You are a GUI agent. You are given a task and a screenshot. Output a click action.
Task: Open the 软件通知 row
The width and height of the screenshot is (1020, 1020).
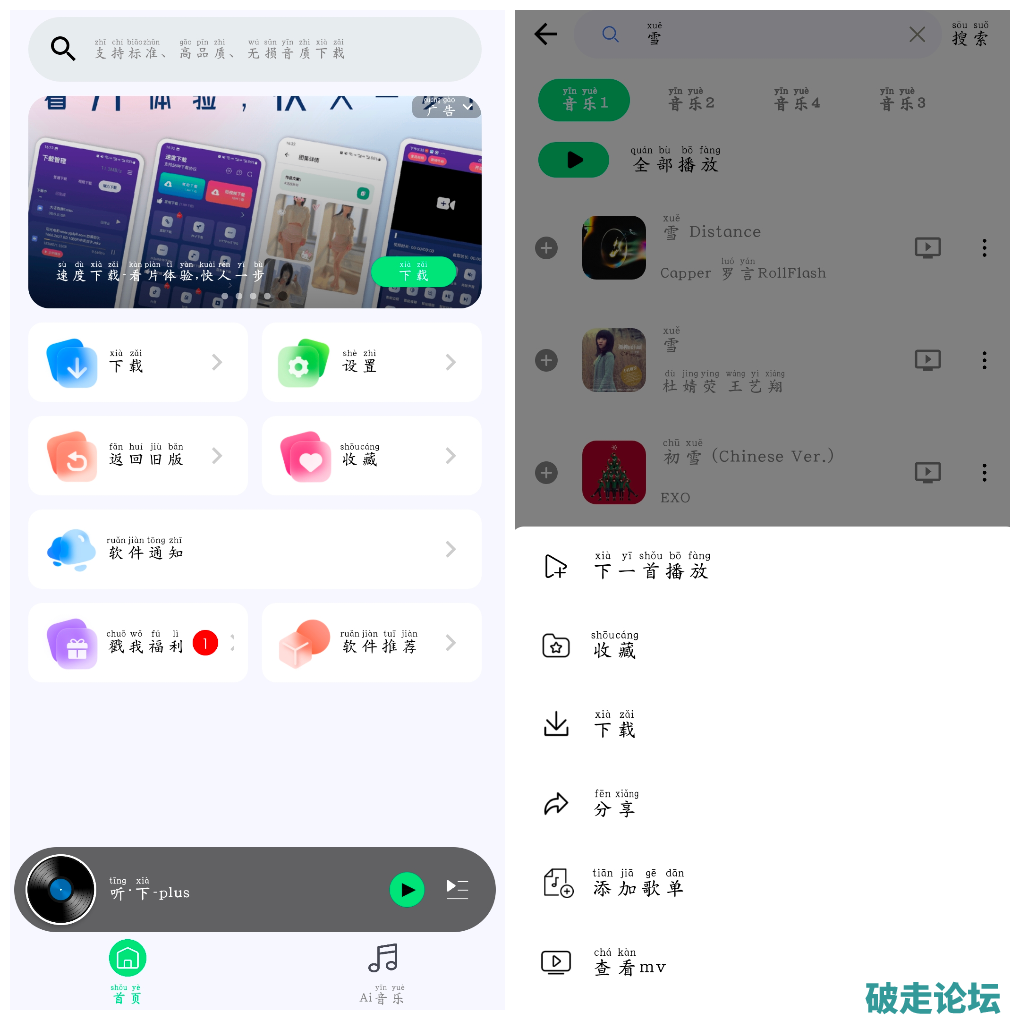pos(254,549)
